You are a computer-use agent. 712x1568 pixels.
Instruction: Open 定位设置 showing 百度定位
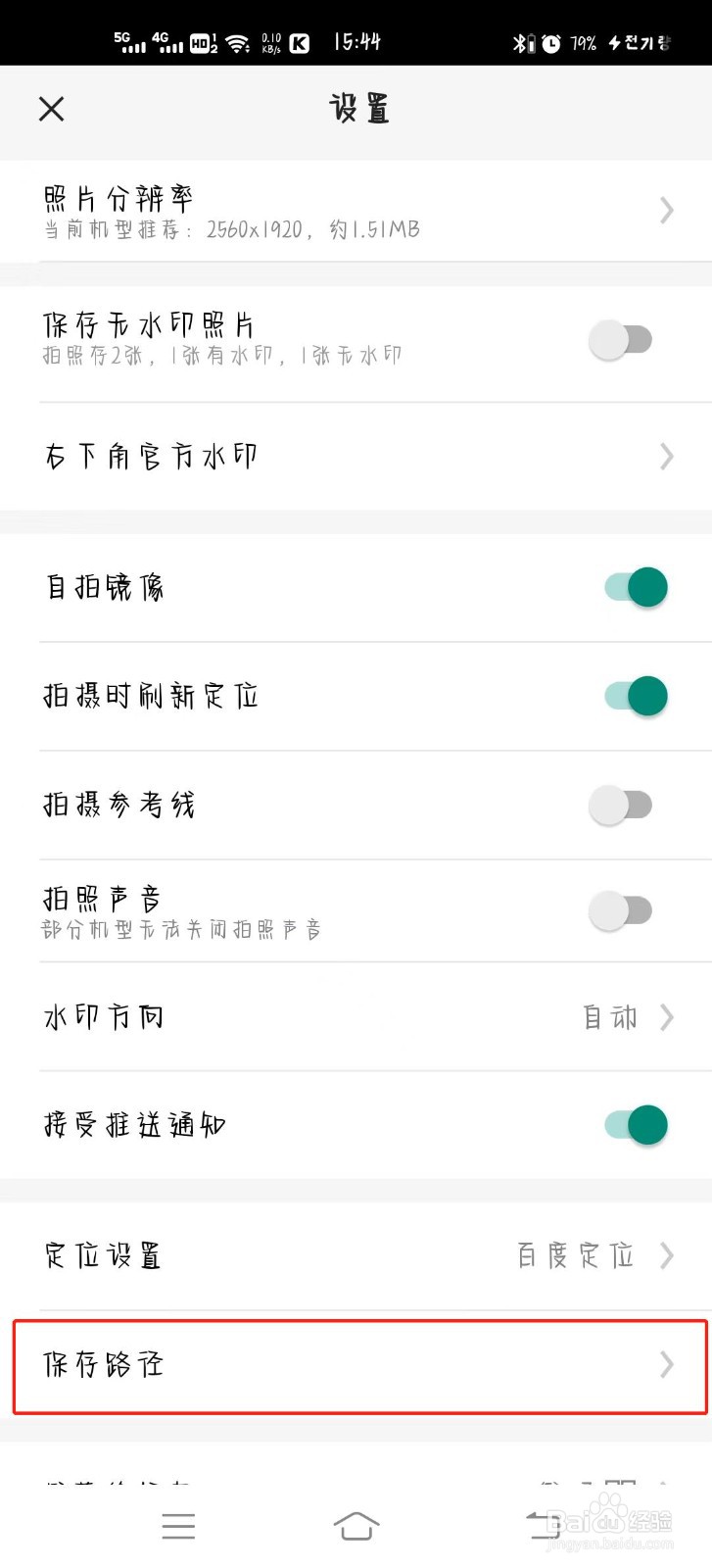pos(356,1256)
